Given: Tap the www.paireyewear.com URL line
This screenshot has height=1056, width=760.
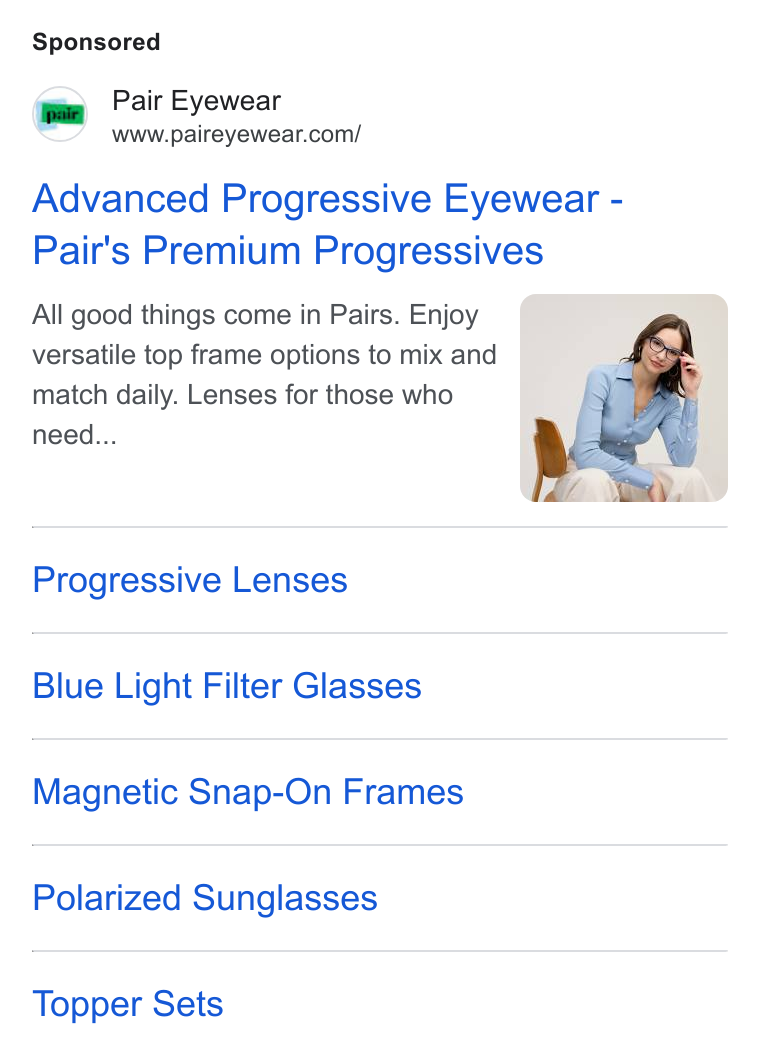Looking at the screenshot, I should pos(236,134).
